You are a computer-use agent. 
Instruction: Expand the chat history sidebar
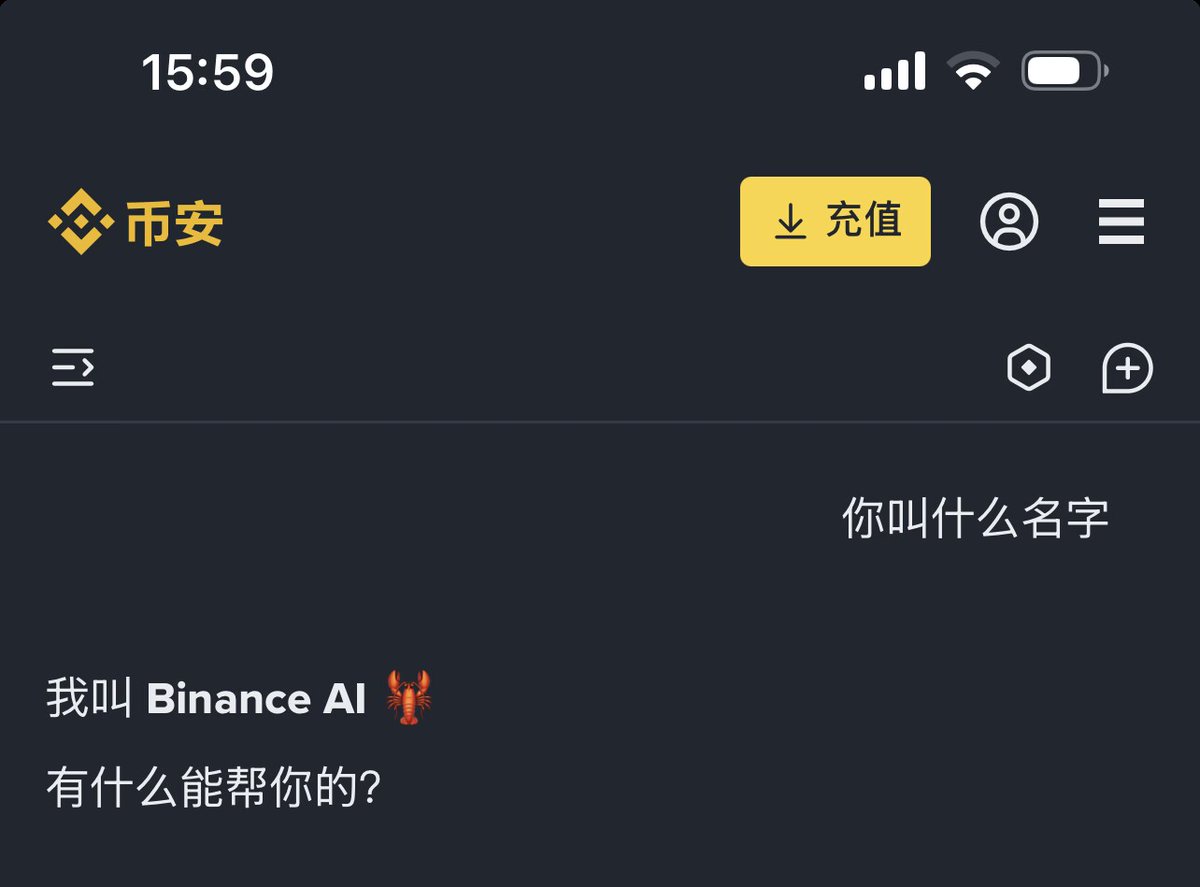click(73, 368)
